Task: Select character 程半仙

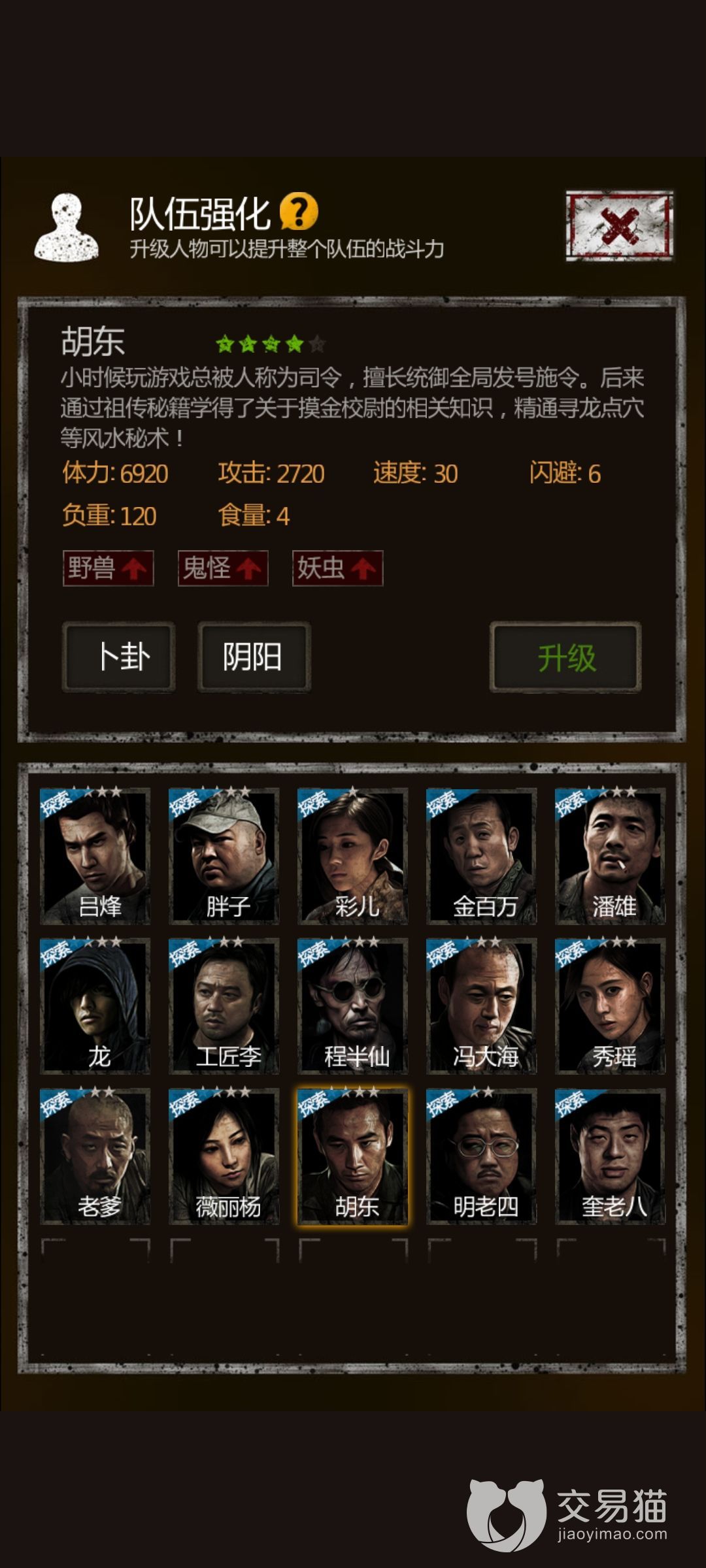Action: click(x=353, y=1006)
